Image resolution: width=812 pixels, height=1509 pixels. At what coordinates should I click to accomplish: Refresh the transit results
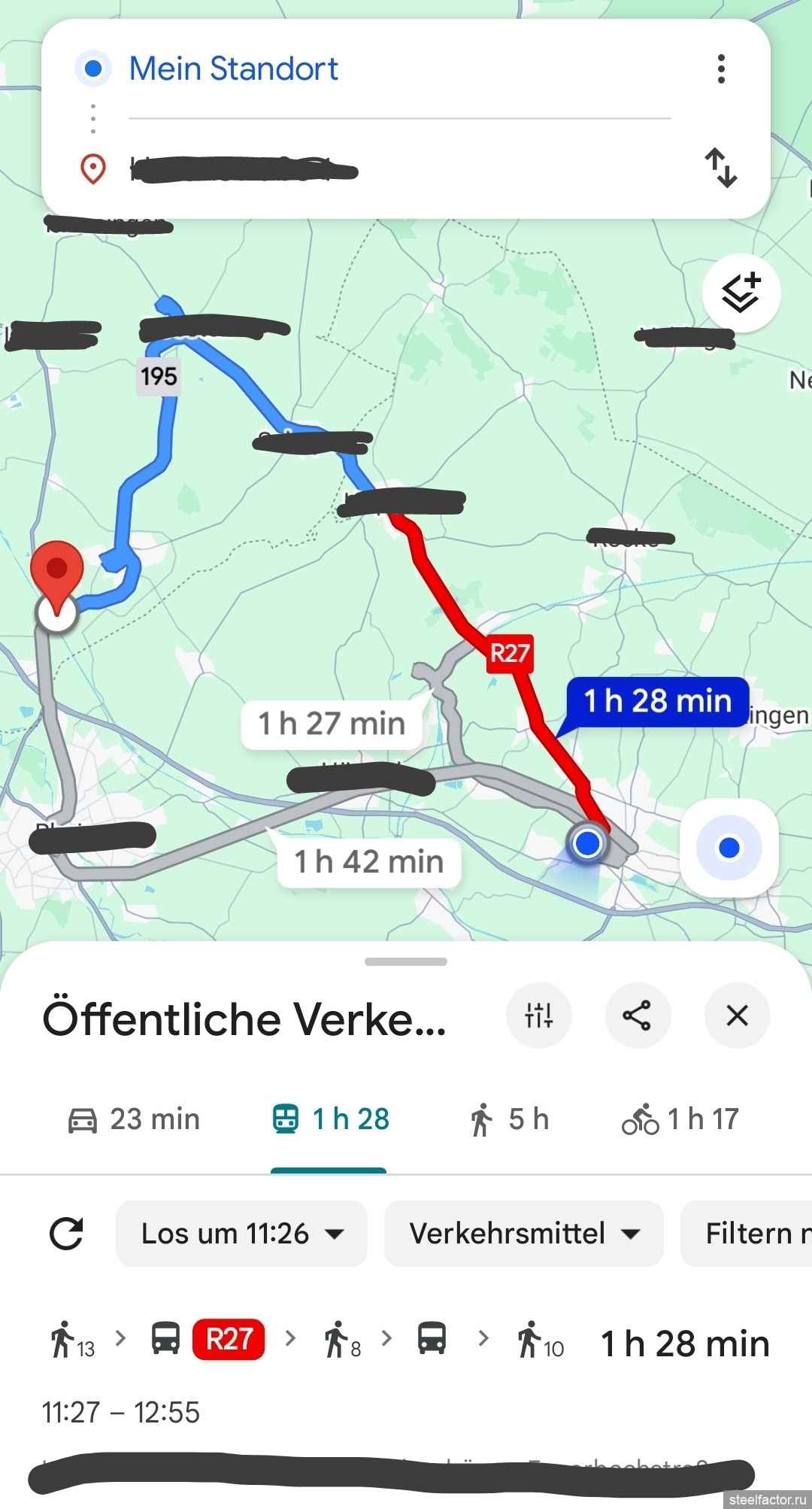tap(66, 1234)
